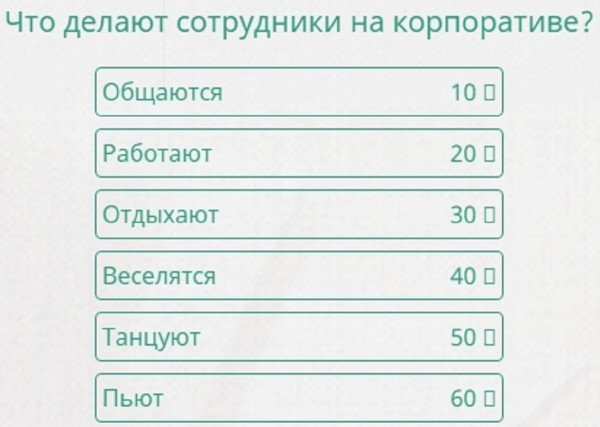Select the answer row 'Общаются'

[x=299, y=93]
